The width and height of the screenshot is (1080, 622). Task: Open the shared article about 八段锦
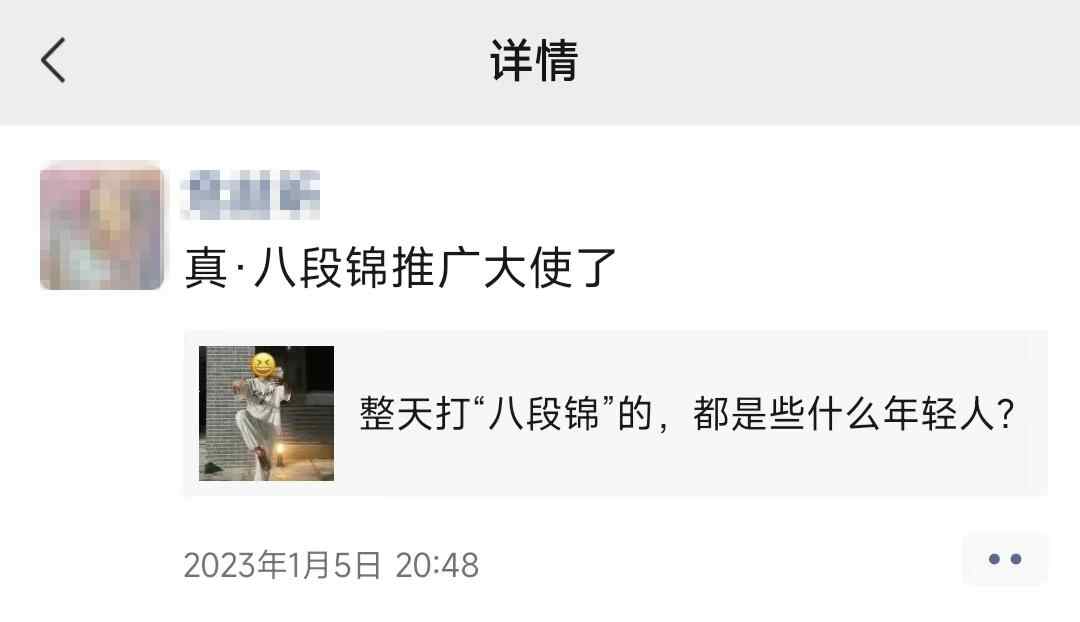pyautogui.click(x=615, y=413)
